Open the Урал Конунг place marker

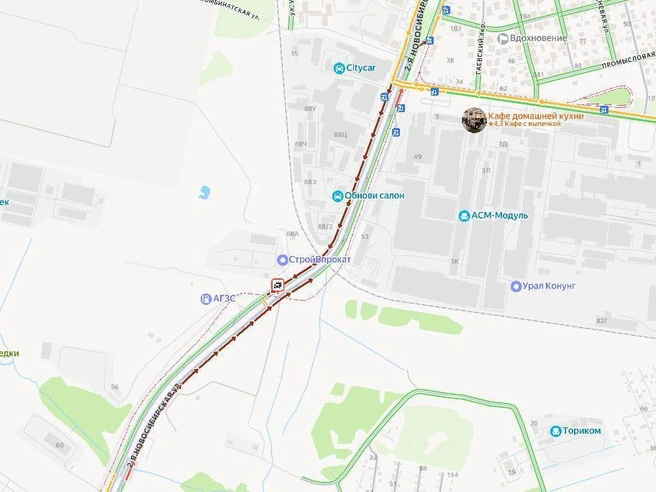point(514,285)
